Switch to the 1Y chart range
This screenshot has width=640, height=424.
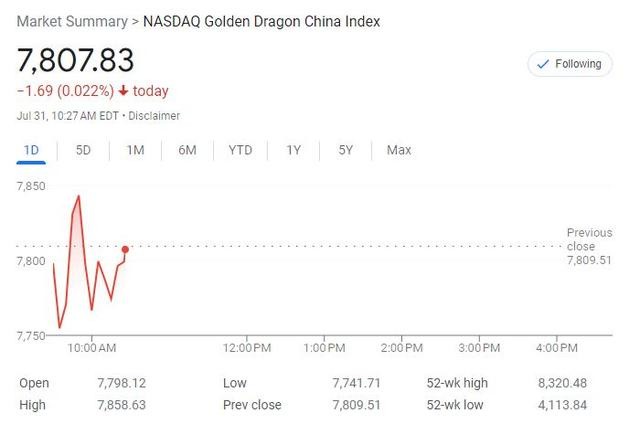pos(293,151)
